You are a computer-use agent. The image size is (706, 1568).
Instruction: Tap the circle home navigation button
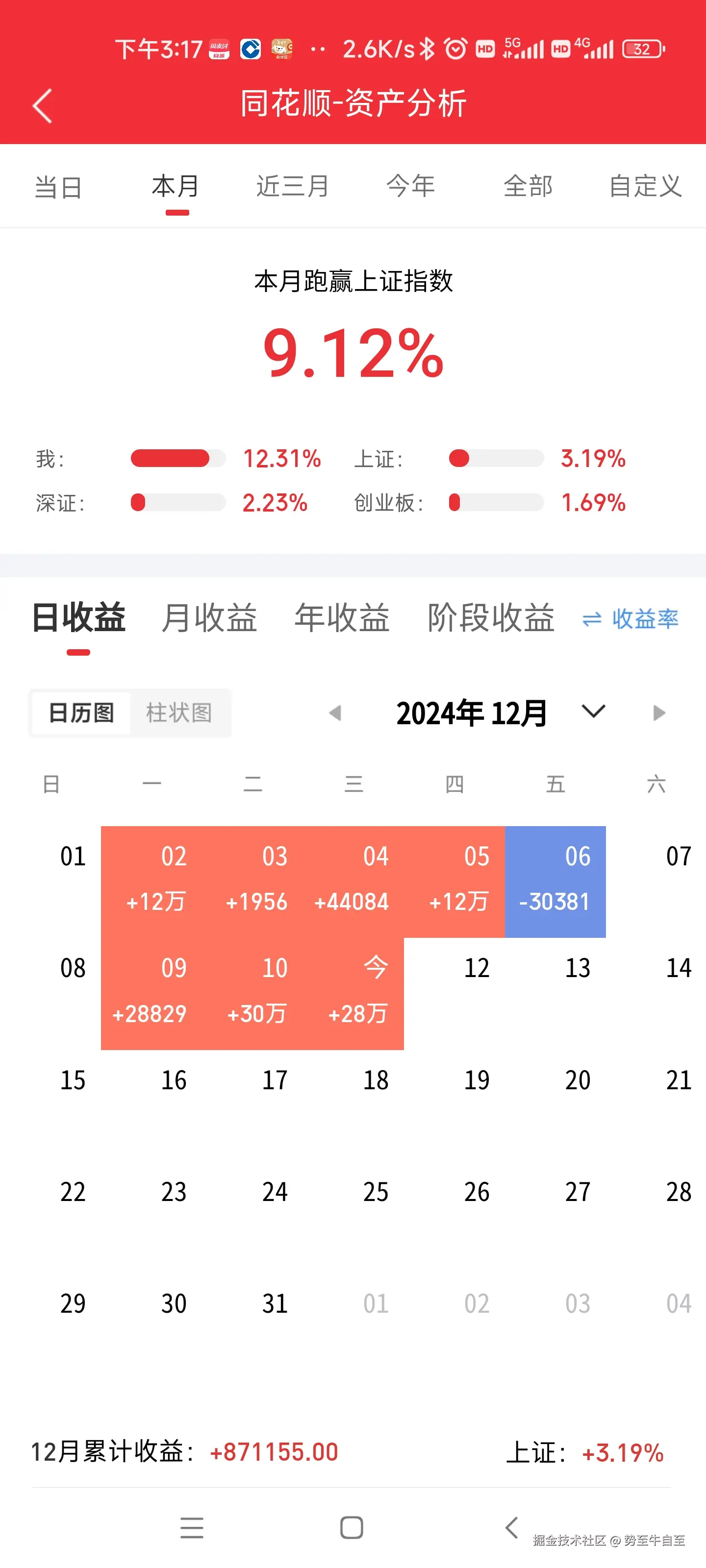(351, 1527)
